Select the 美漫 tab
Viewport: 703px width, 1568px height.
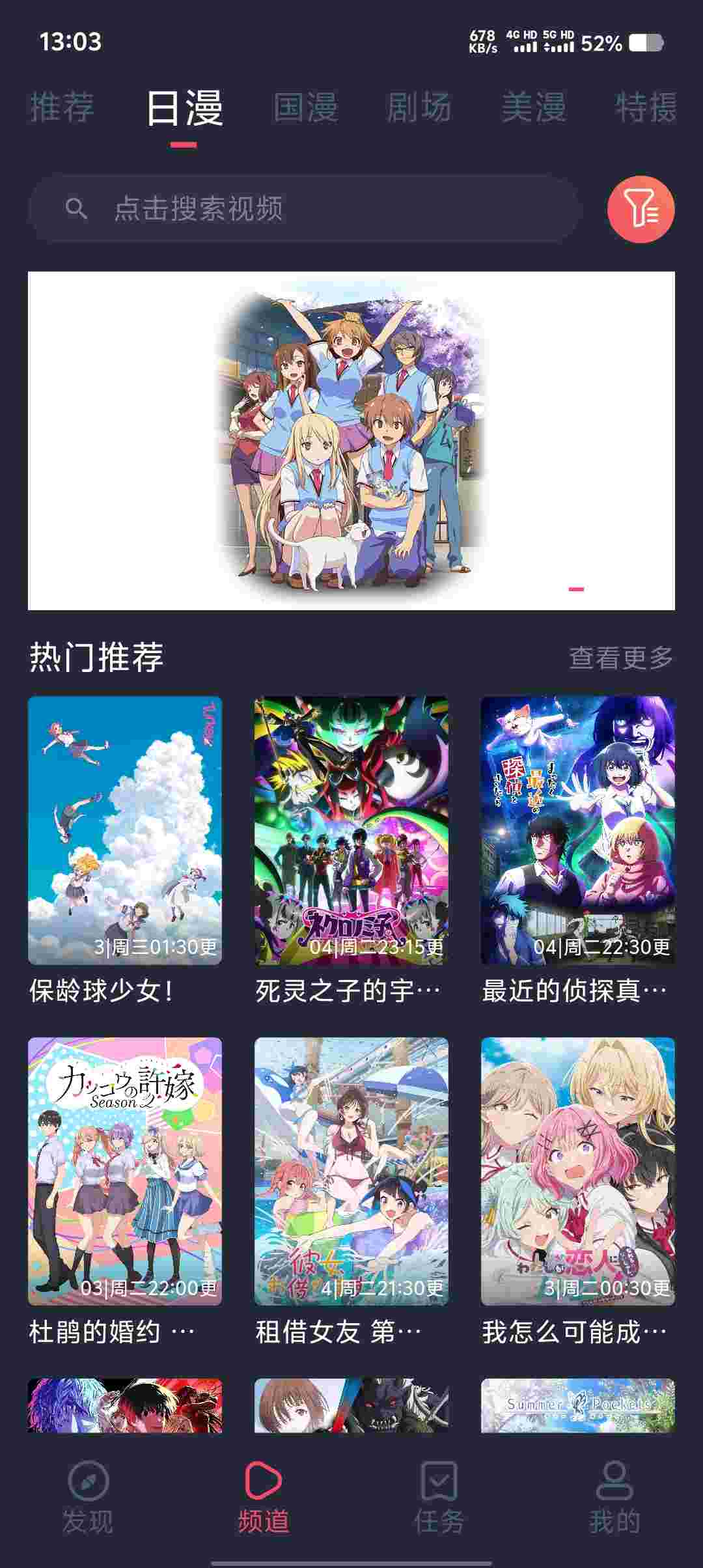click(x=533, y=107)
